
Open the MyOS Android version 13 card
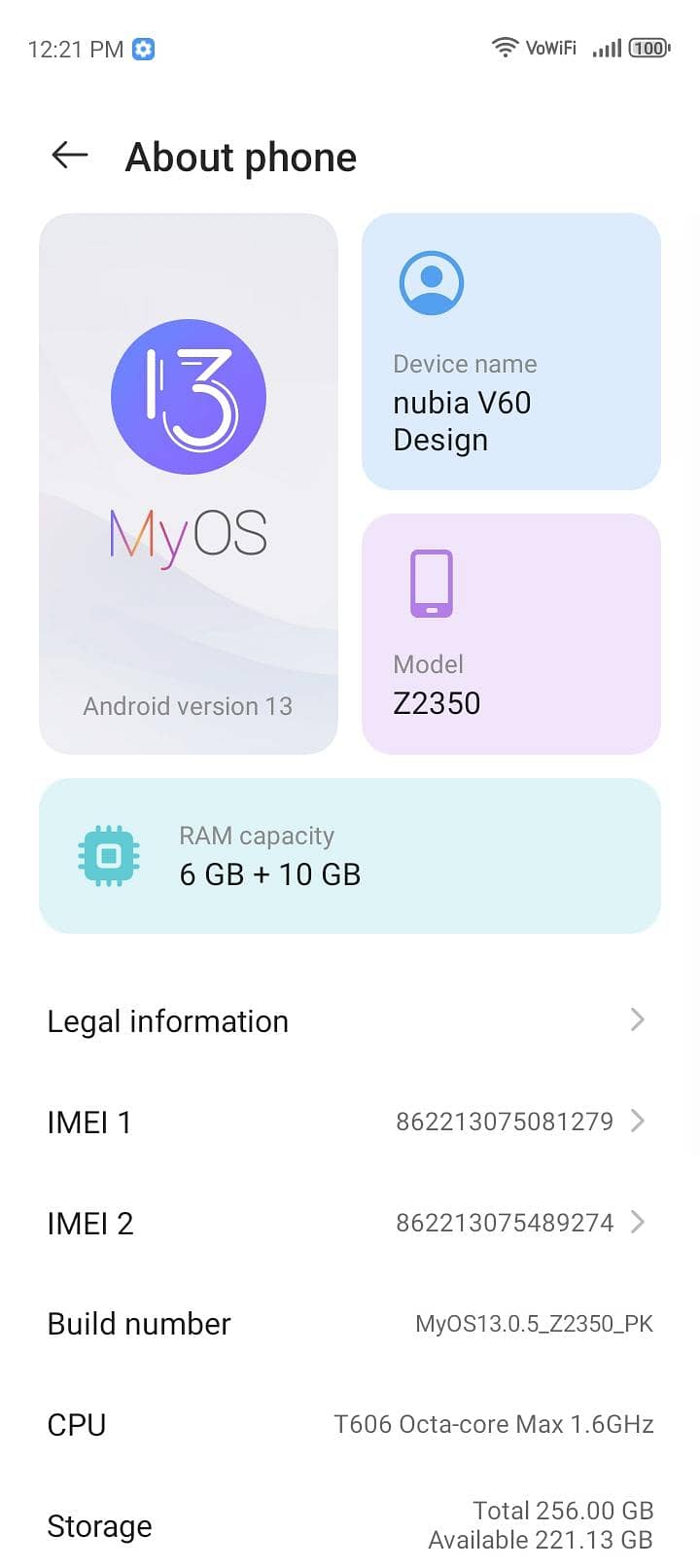189,483
